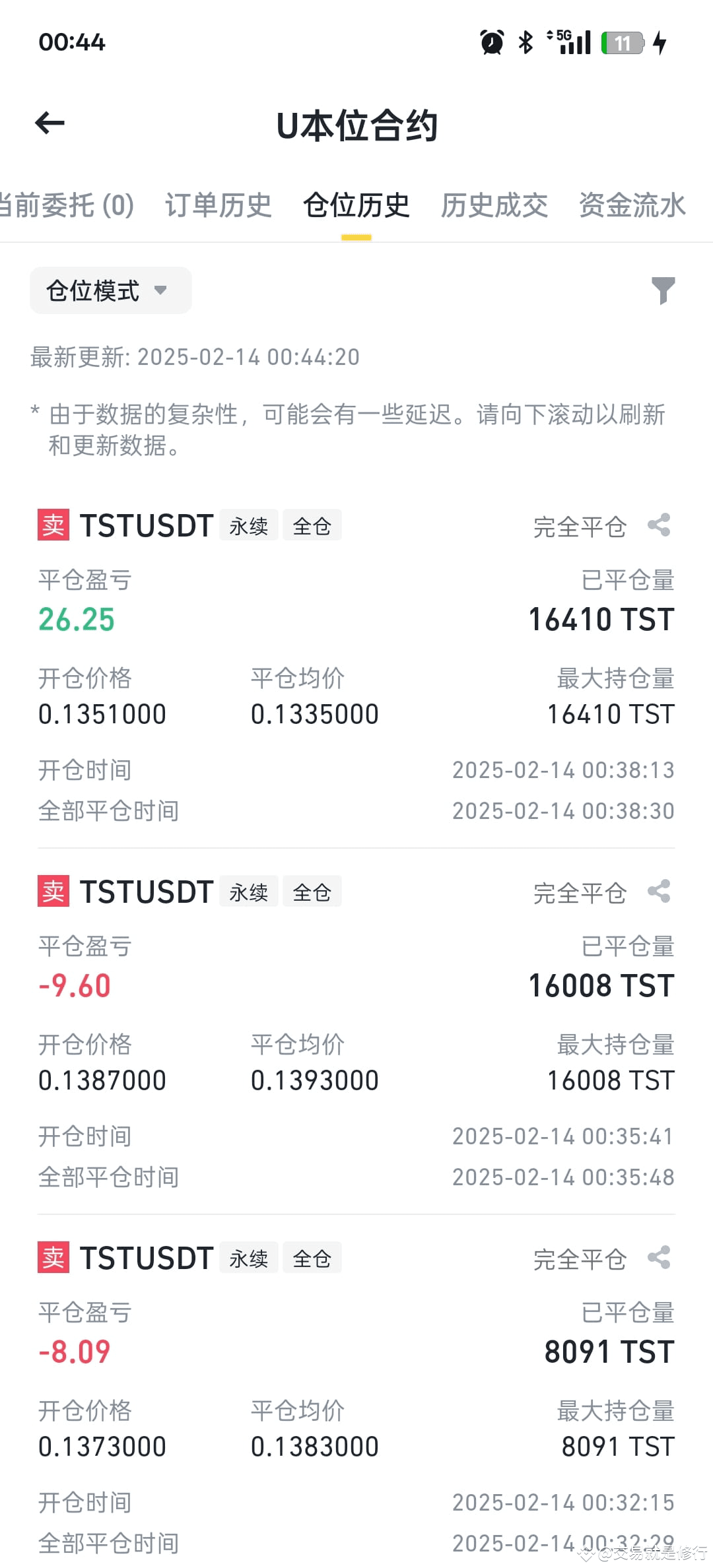The image size is (713, 1568).
Task: Open the 仓位模式 dropdown
Action: pos(110,290)
